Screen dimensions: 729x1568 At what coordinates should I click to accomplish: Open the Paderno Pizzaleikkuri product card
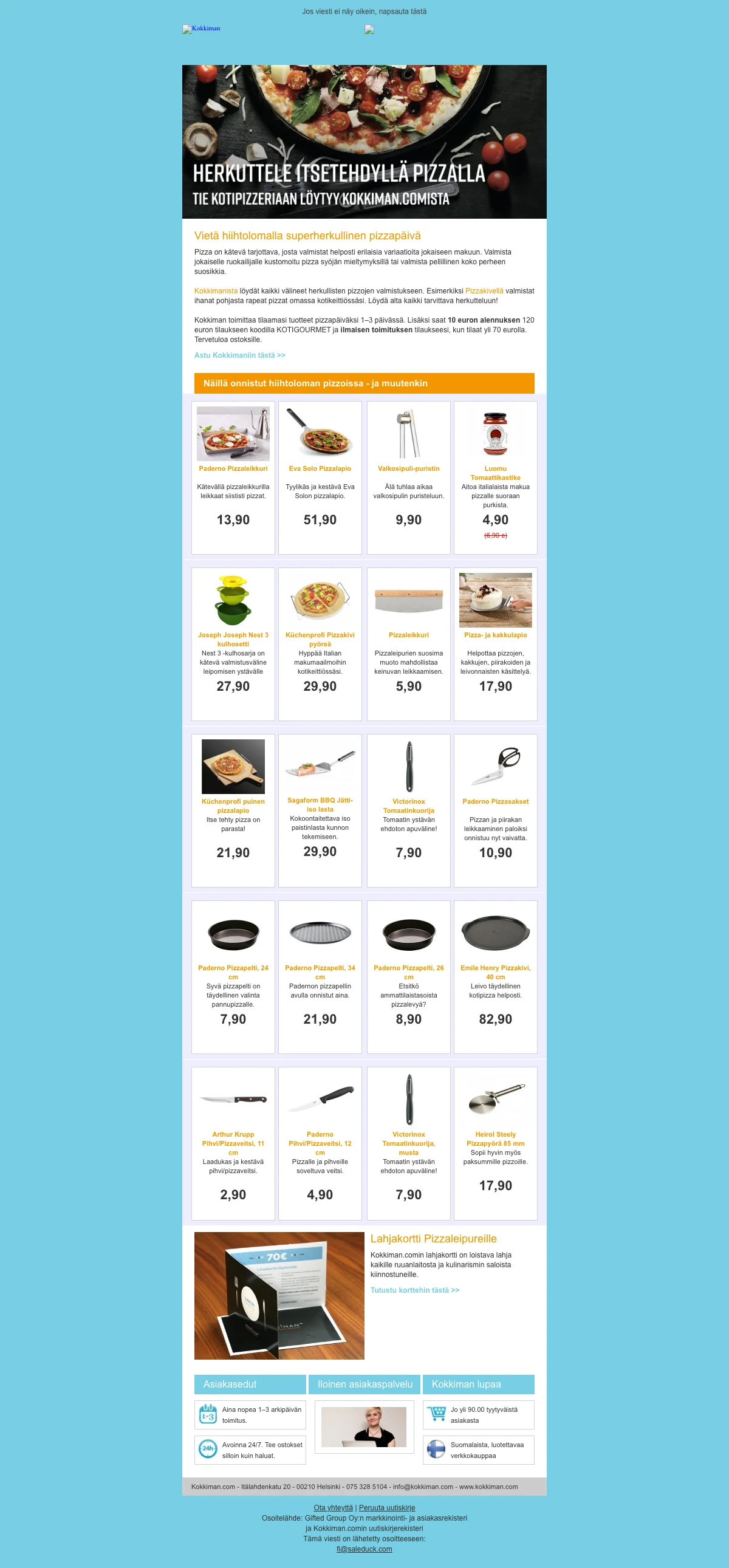point(233,468)
